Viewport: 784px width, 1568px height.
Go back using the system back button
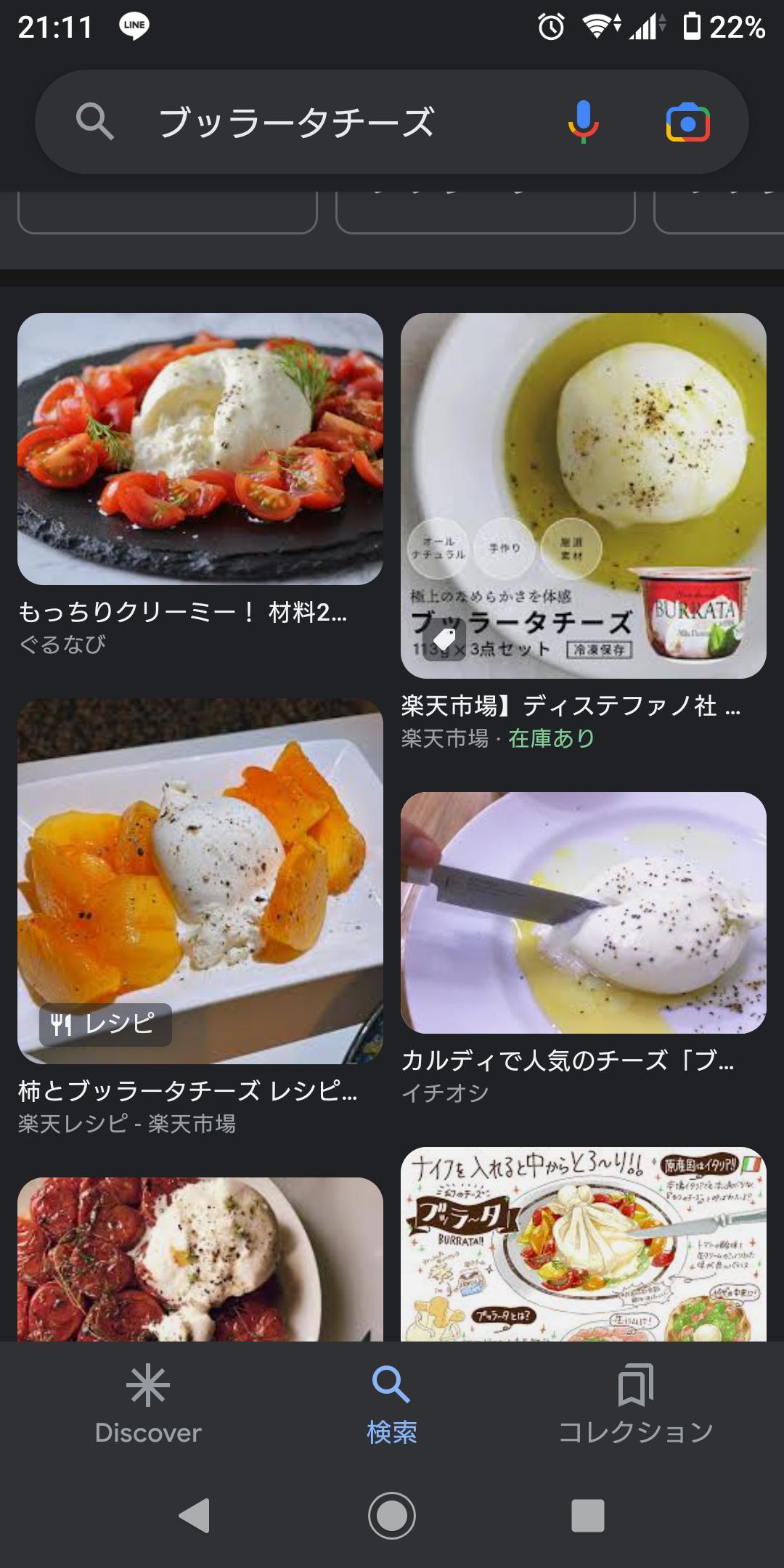click(x=195, y=1516)
